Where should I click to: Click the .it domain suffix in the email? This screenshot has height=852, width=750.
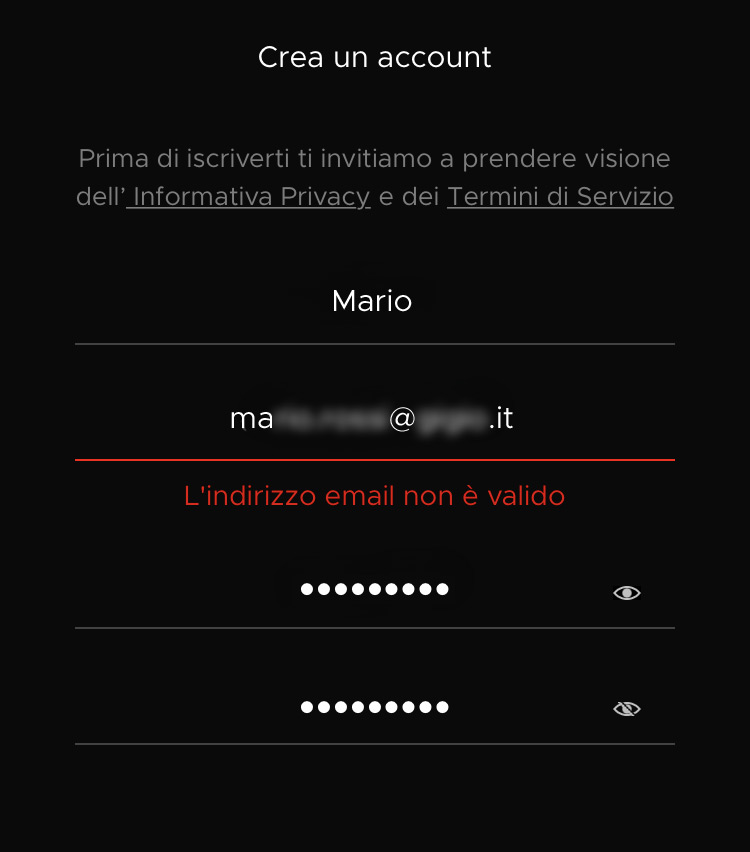coord(498,418)
